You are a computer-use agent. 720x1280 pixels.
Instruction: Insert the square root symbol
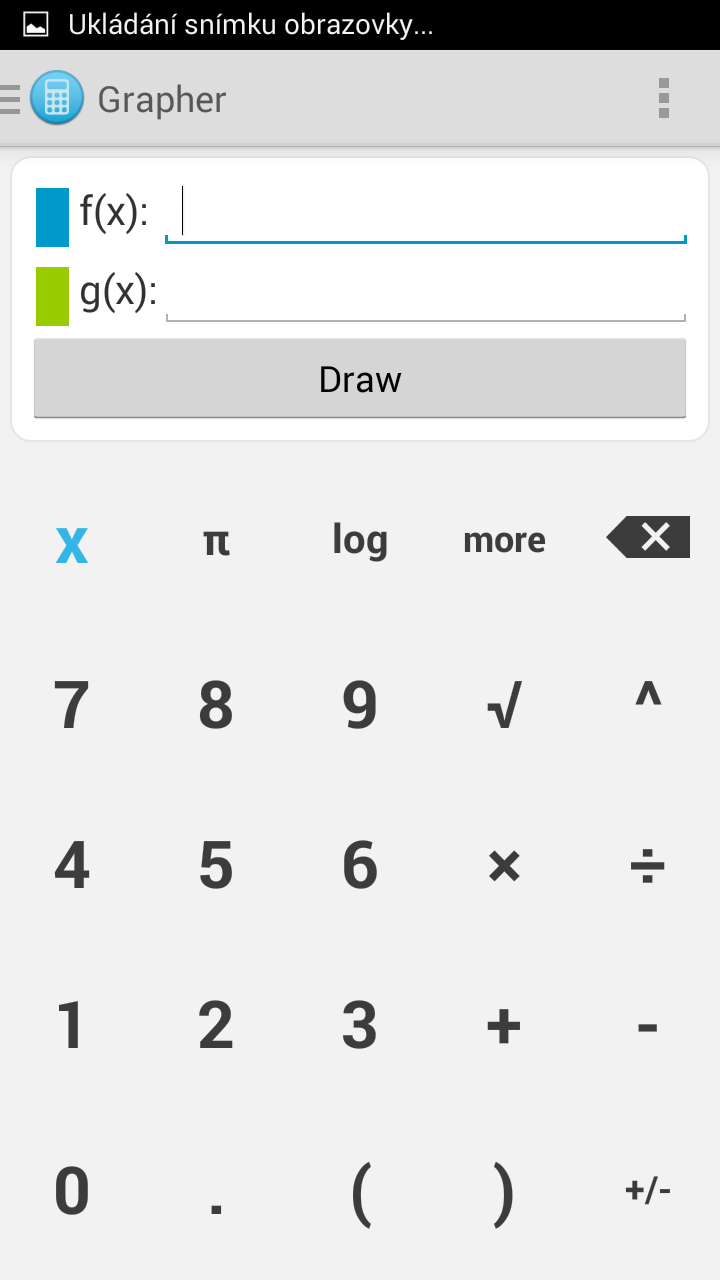coord(504,705)
